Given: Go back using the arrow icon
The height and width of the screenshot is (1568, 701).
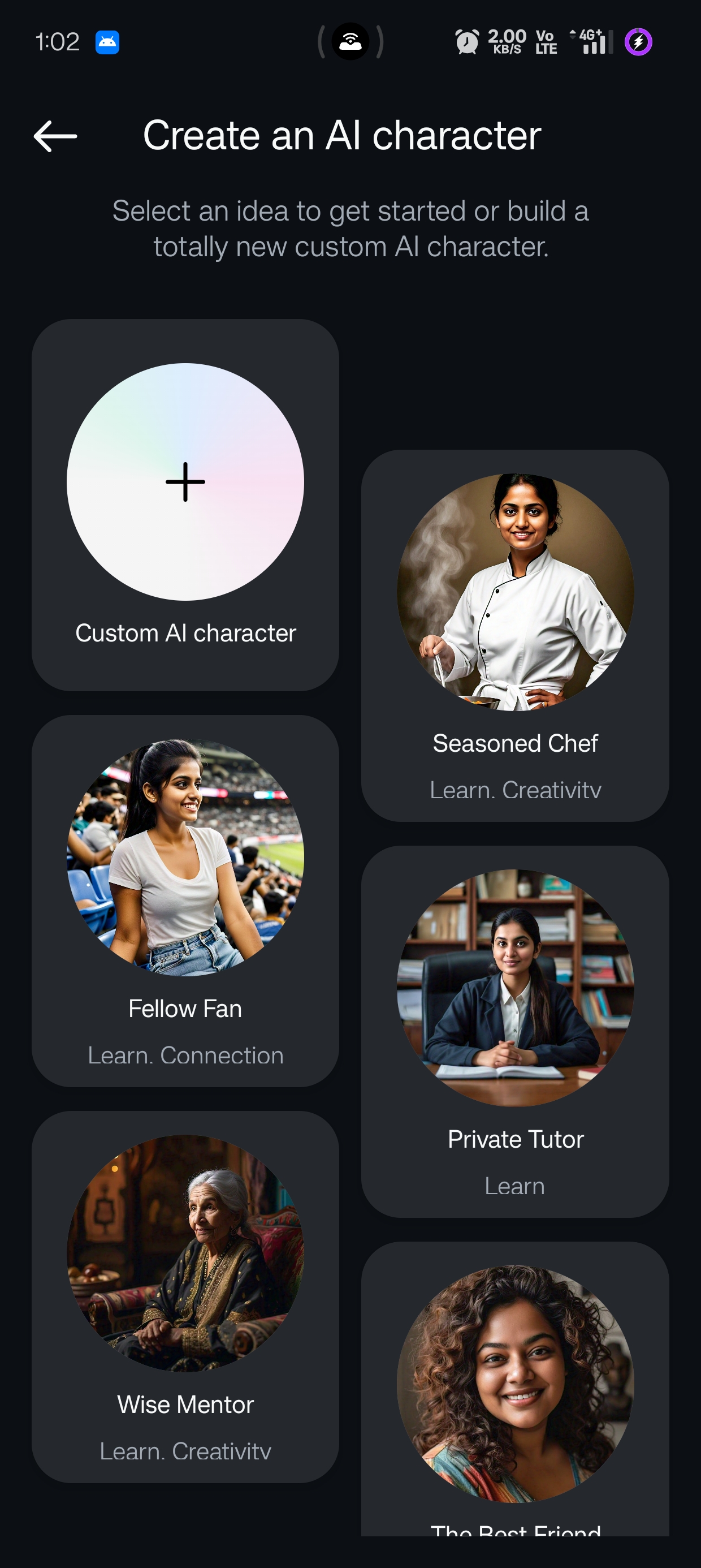Looking at the screenshot, I should click(55, 135).
